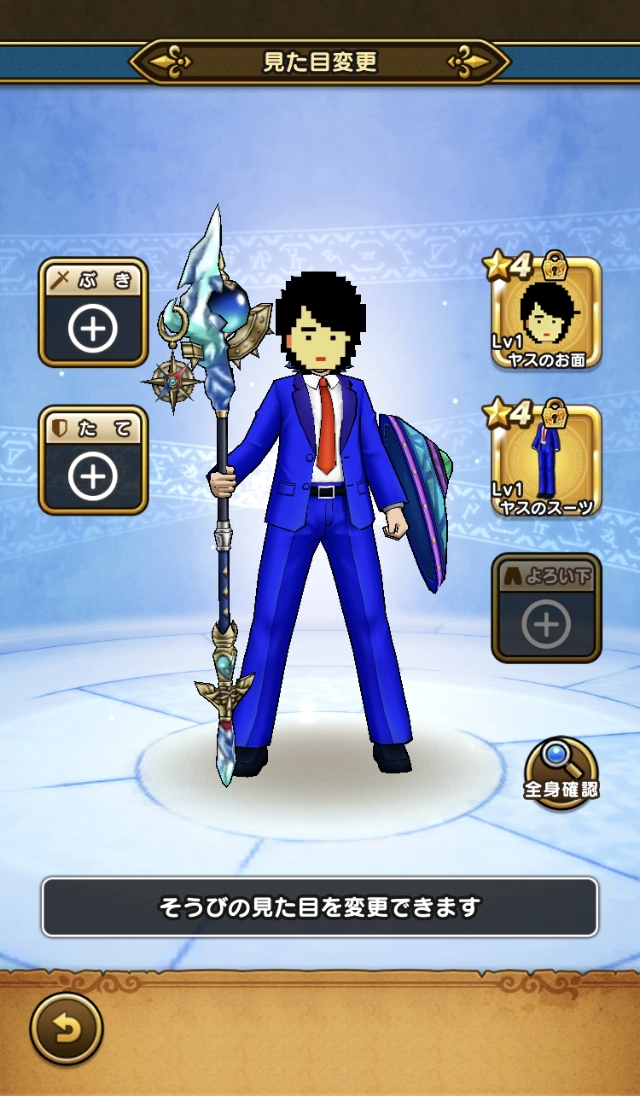
Task: Add an item in よろい下 slot
Action: (x=546, y=608)
